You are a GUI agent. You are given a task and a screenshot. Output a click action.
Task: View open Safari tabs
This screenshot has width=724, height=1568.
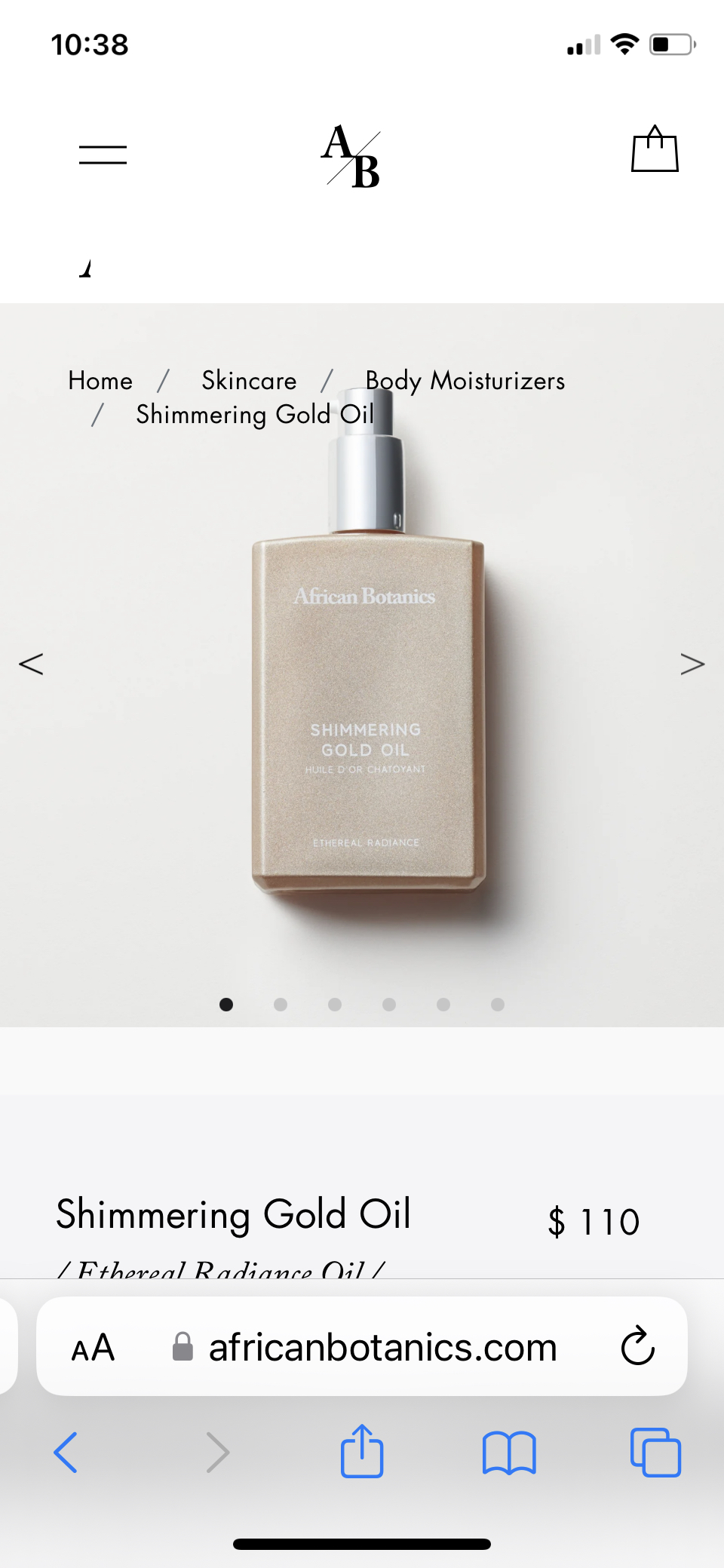pyautogui.click(x=655, y=1452)
